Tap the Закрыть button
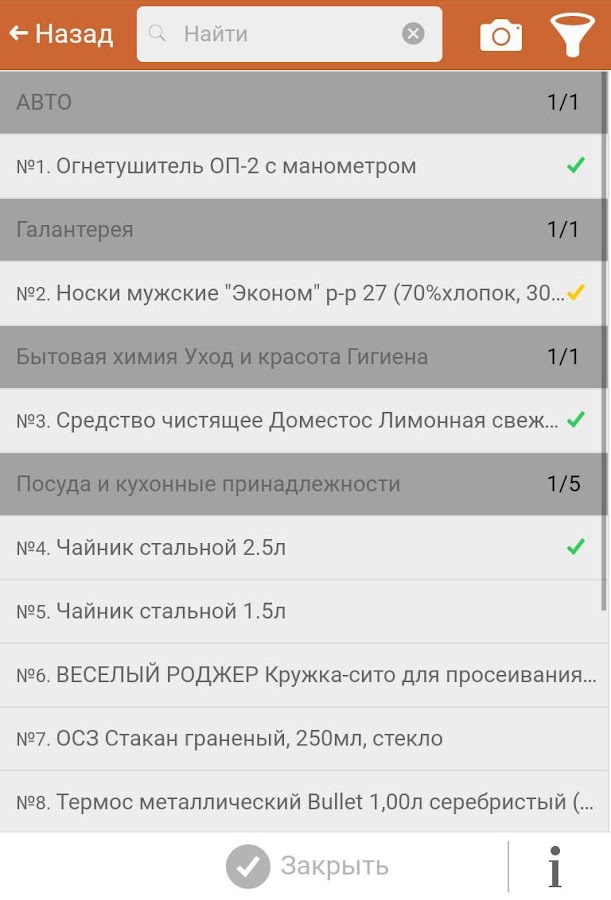 (308, 866)
